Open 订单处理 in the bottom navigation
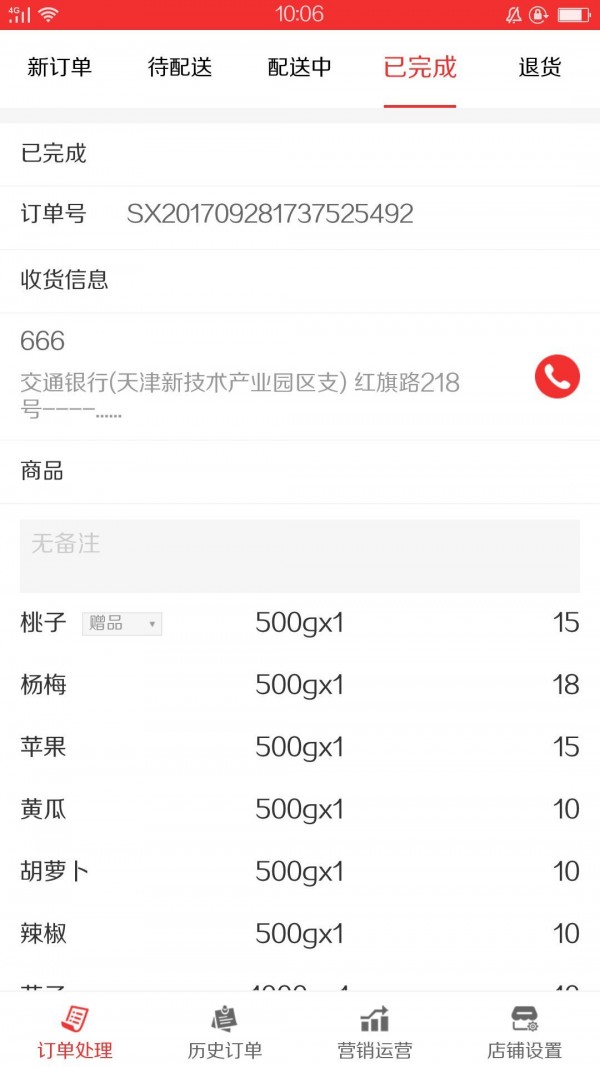 [75, 1030]
